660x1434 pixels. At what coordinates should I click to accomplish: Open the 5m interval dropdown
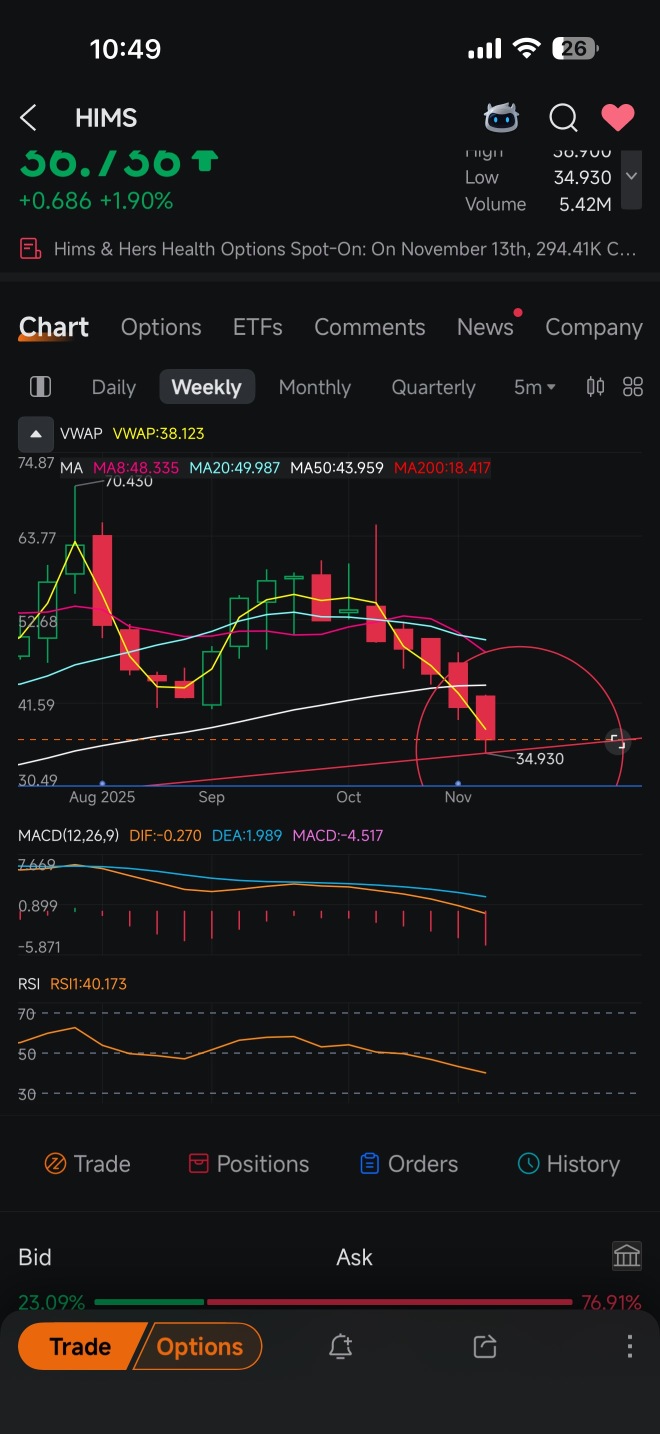(534, 387)
